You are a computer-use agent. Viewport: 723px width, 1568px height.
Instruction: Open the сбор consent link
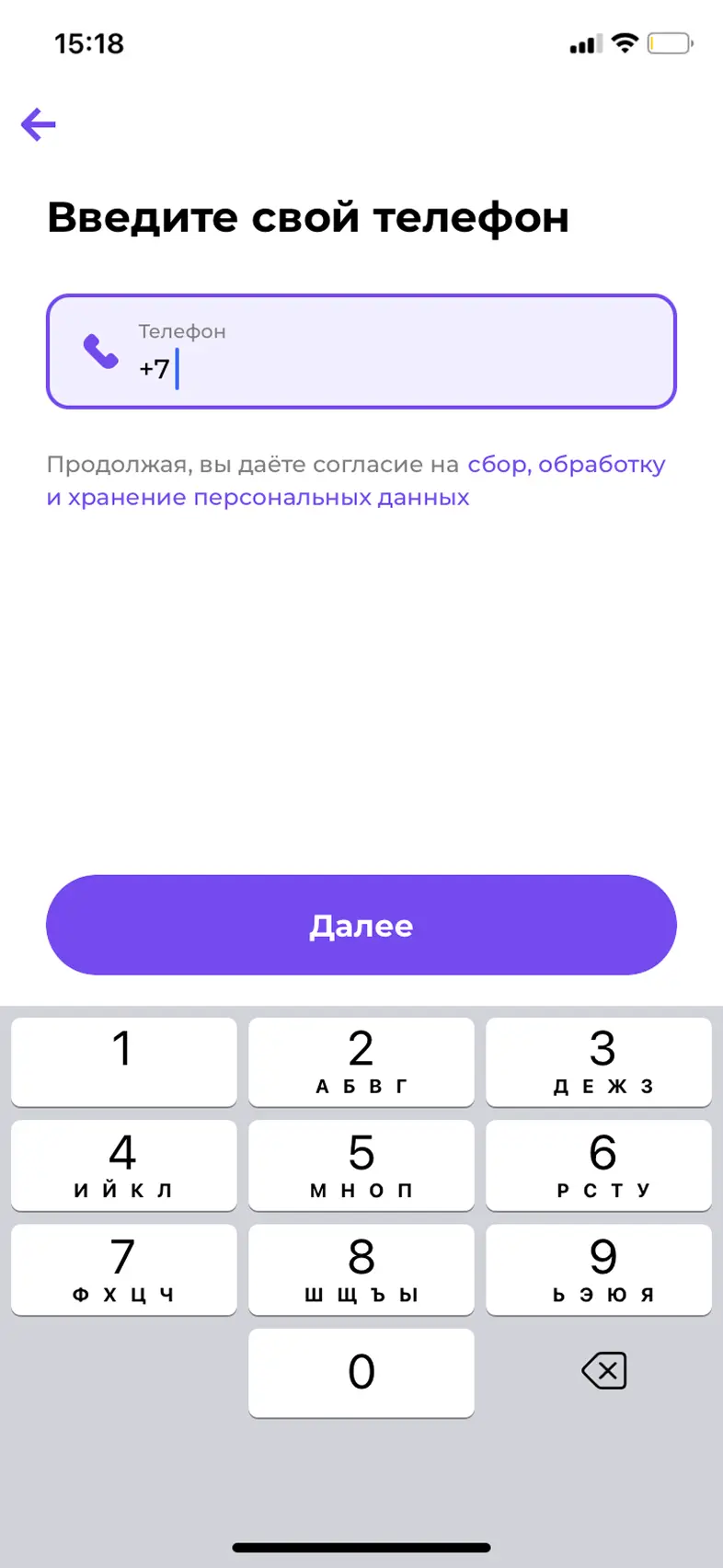[x=497, y=464]
